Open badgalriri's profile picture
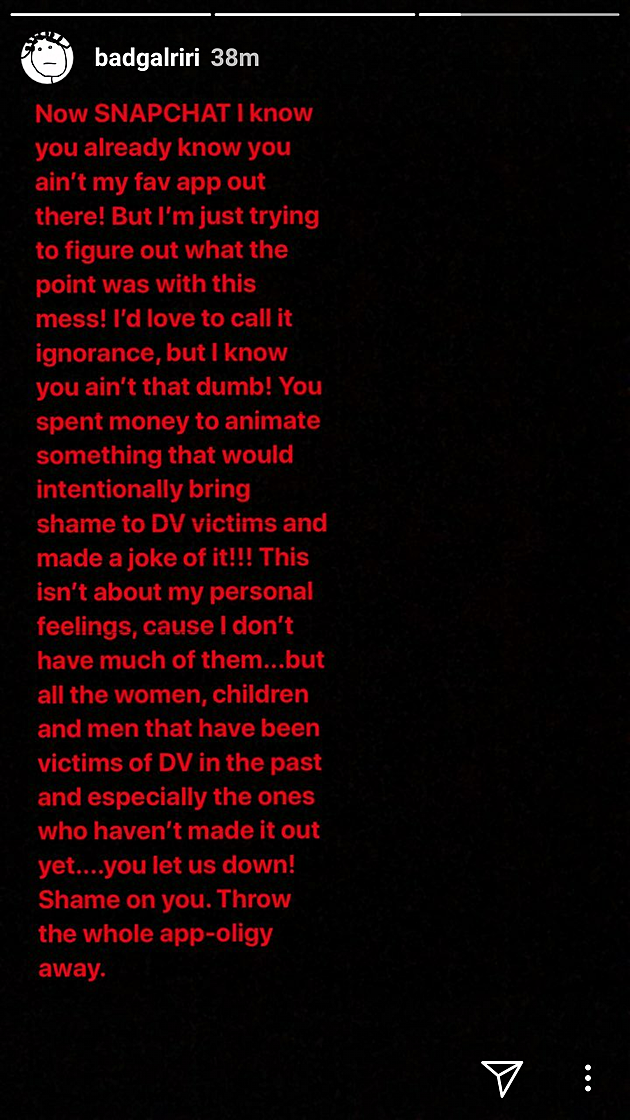 [x=48, y=60]
